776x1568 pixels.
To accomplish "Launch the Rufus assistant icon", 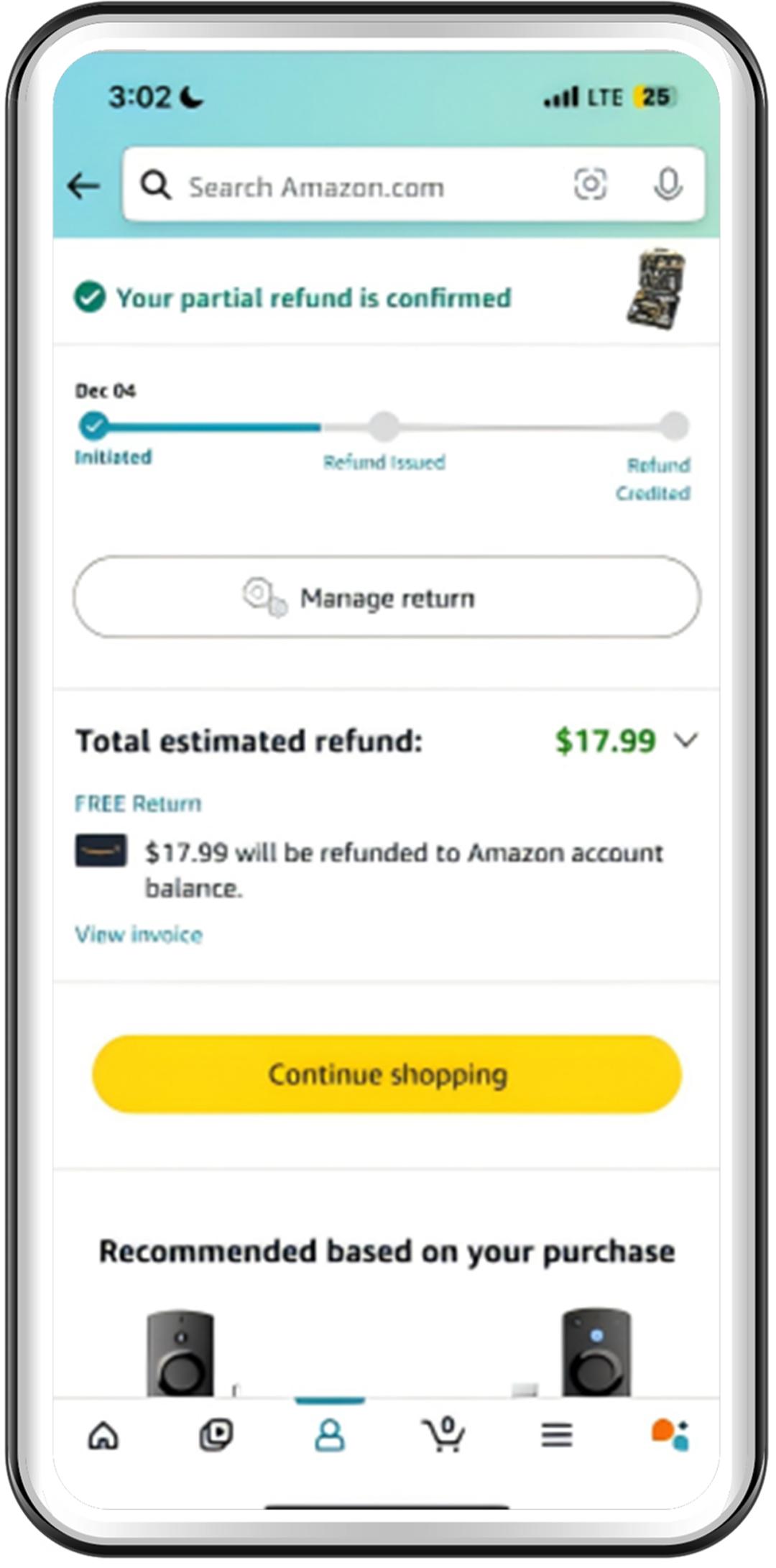I will (670, 1434).
